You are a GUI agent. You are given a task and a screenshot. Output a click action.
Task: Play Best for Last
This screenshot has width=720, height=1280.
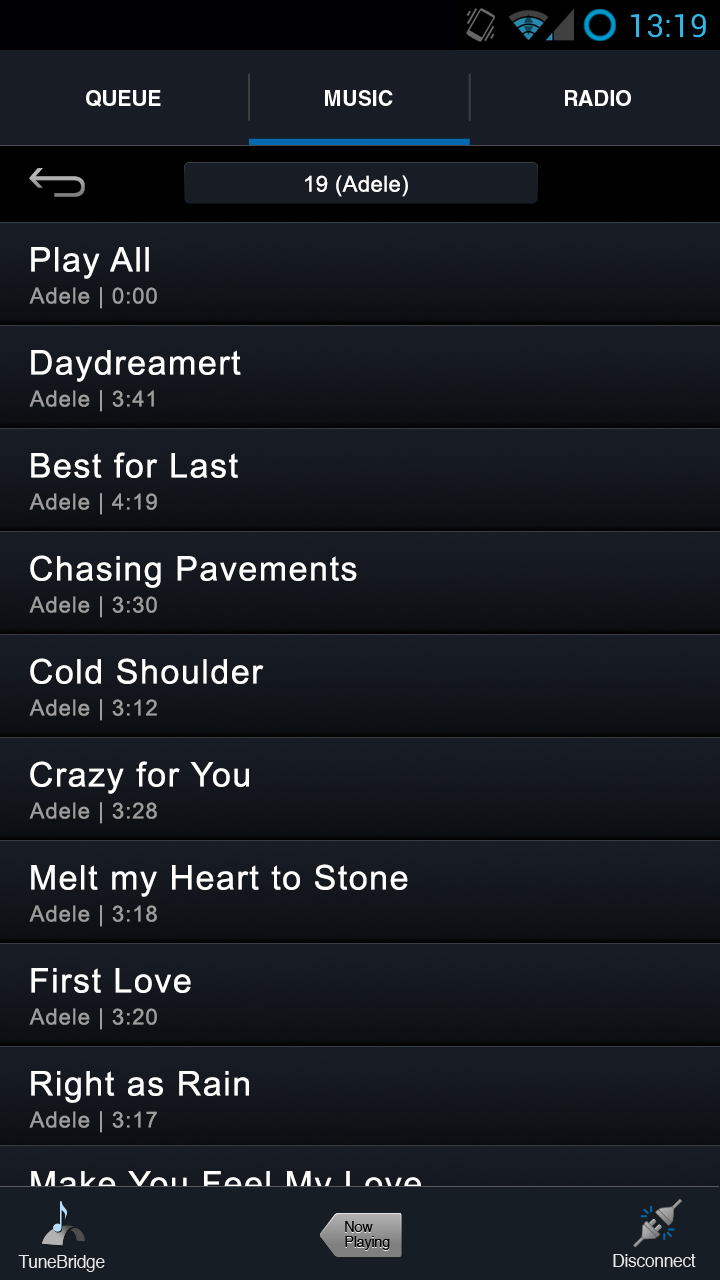360,480
